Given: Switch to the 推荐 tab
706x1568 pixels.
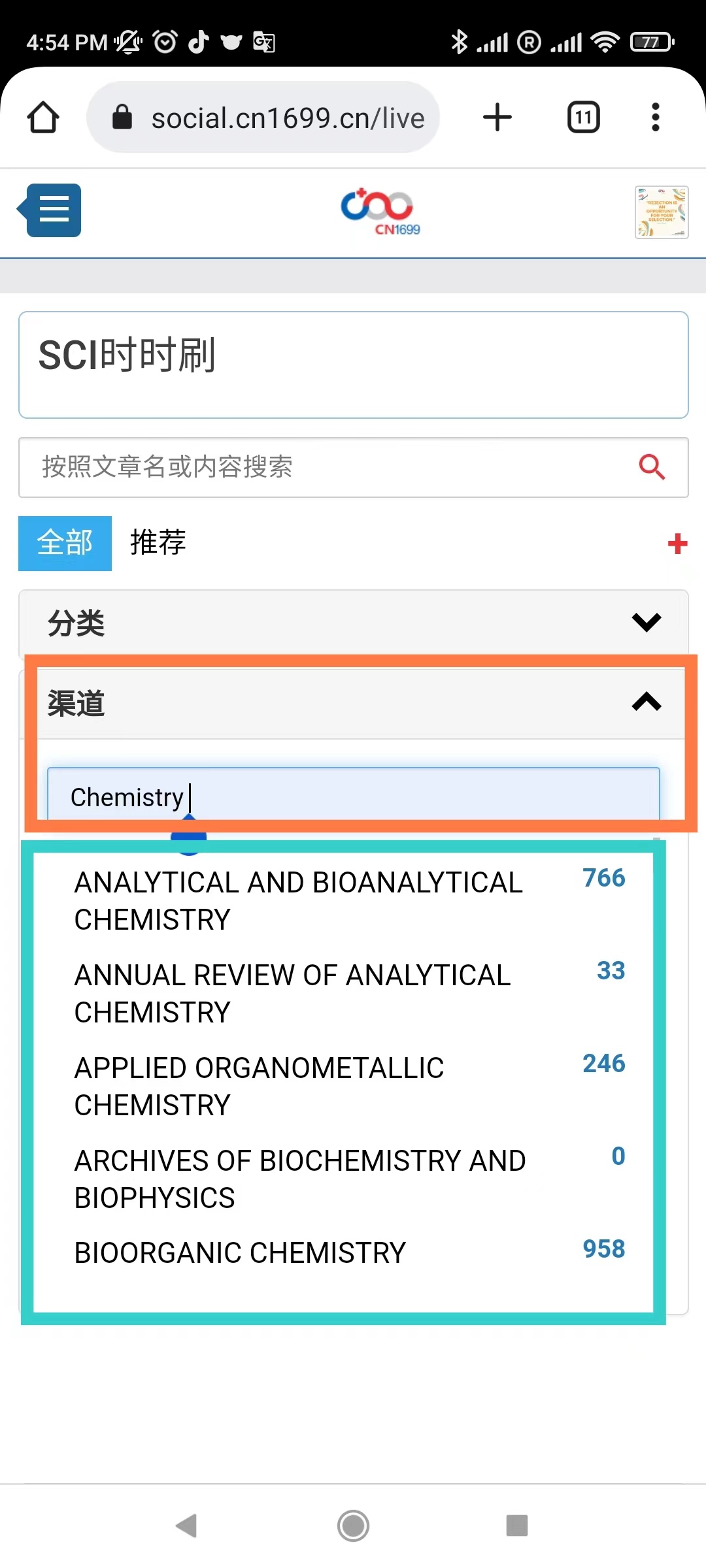Looking at the screenshot, I should tap(158, 544).
